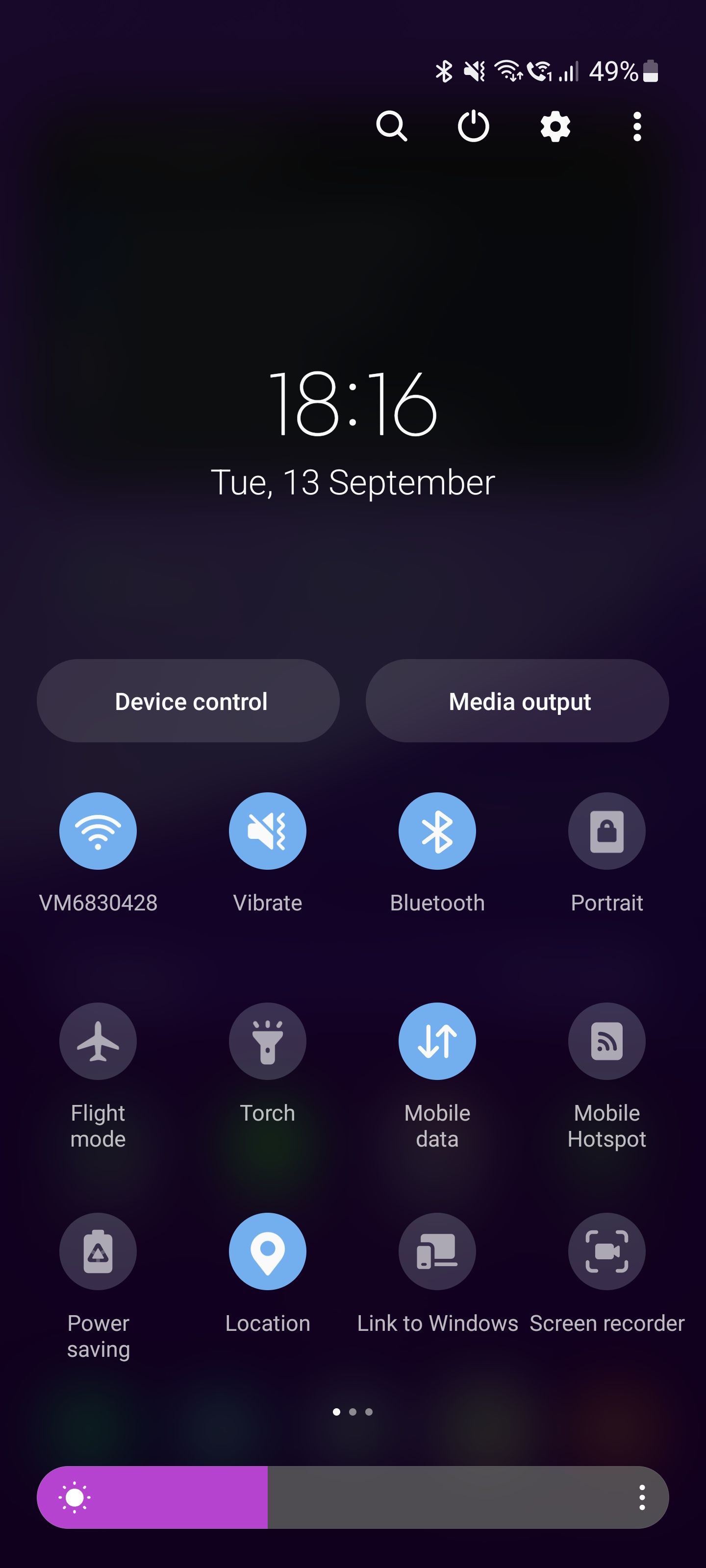Disable Location services
The width and height of the screenshot is (706, 1568).
coord(267,1251)
